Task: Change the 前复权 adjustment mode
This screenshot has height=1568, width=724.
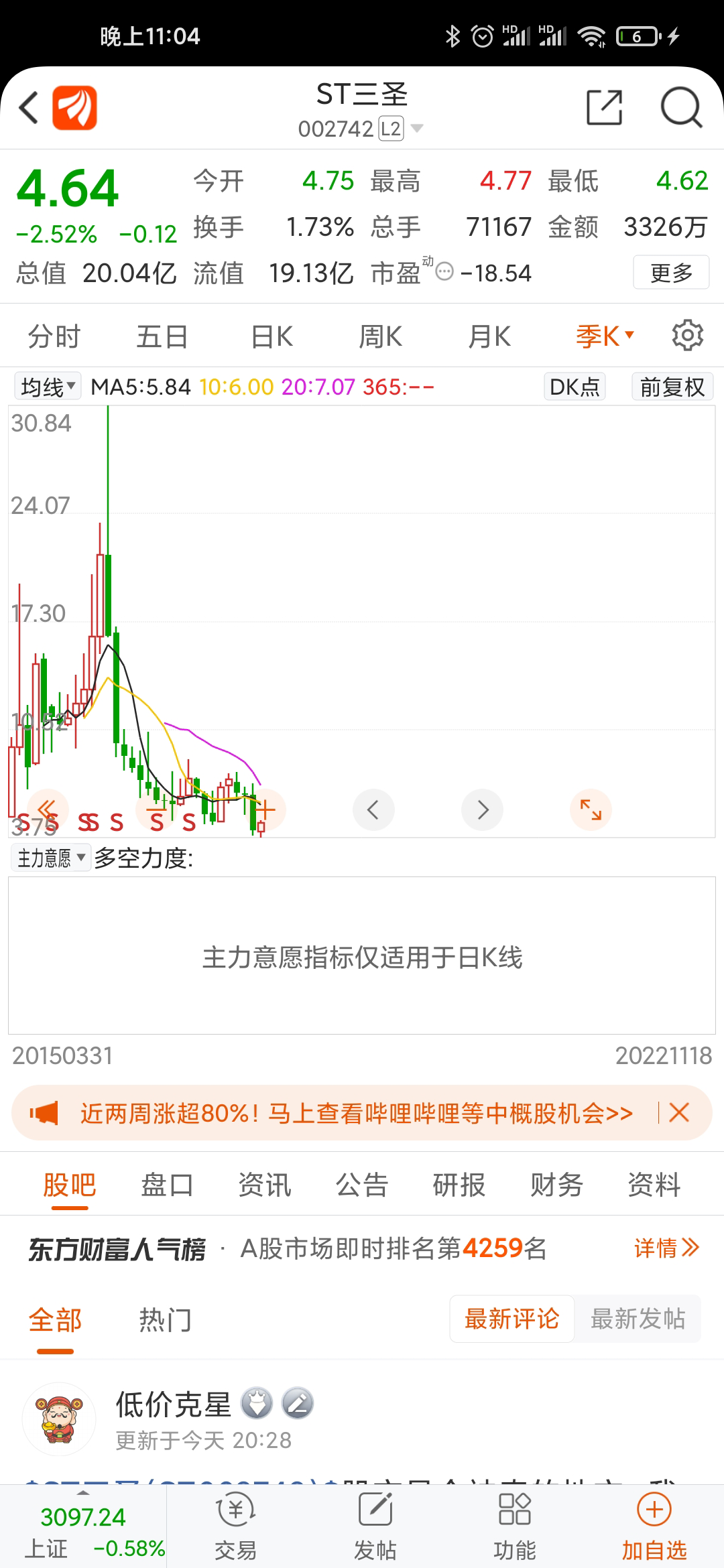Action: coord(672,387)
